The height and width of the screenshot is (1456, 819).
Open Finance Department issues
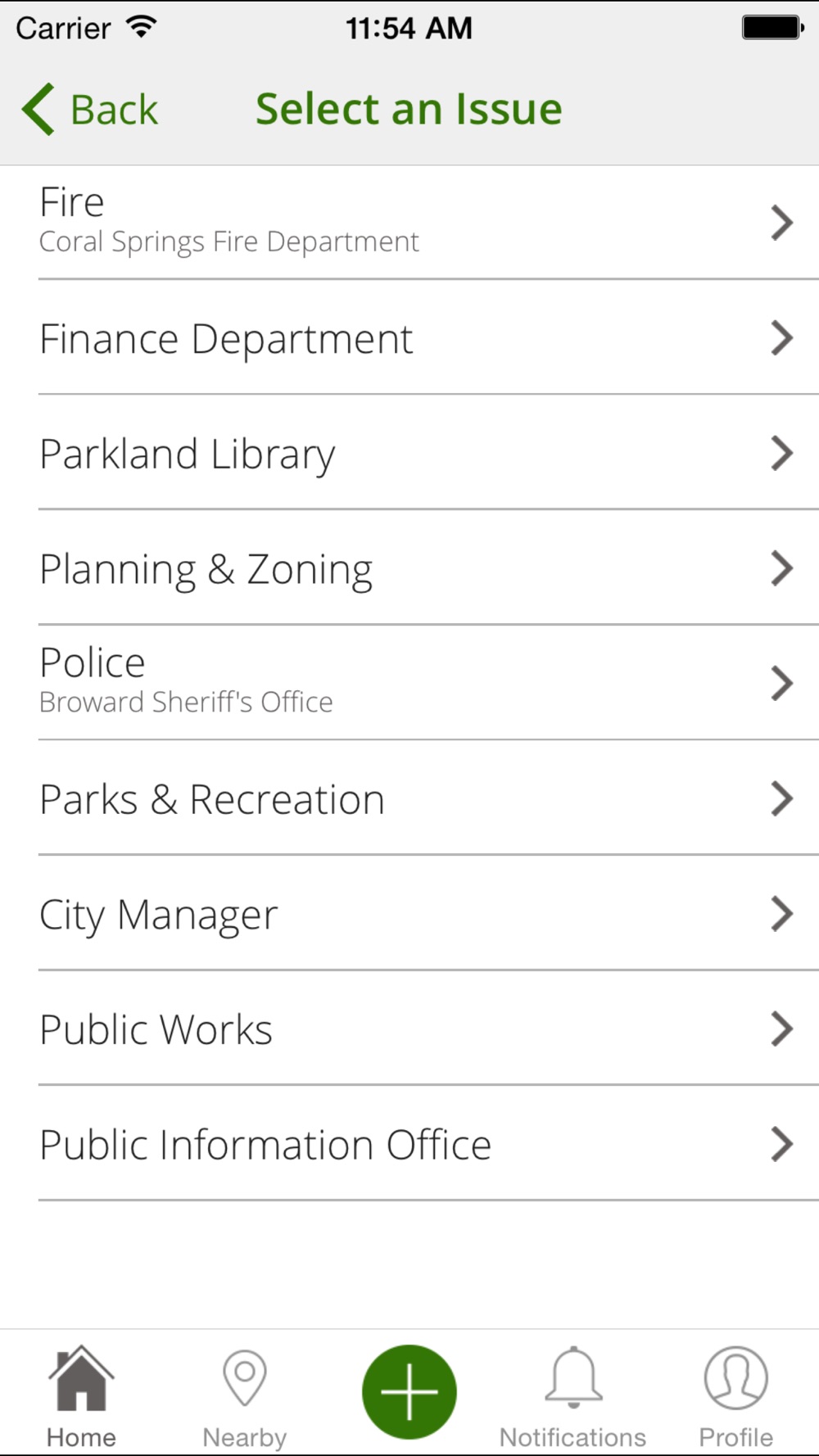tap(409, 338)
